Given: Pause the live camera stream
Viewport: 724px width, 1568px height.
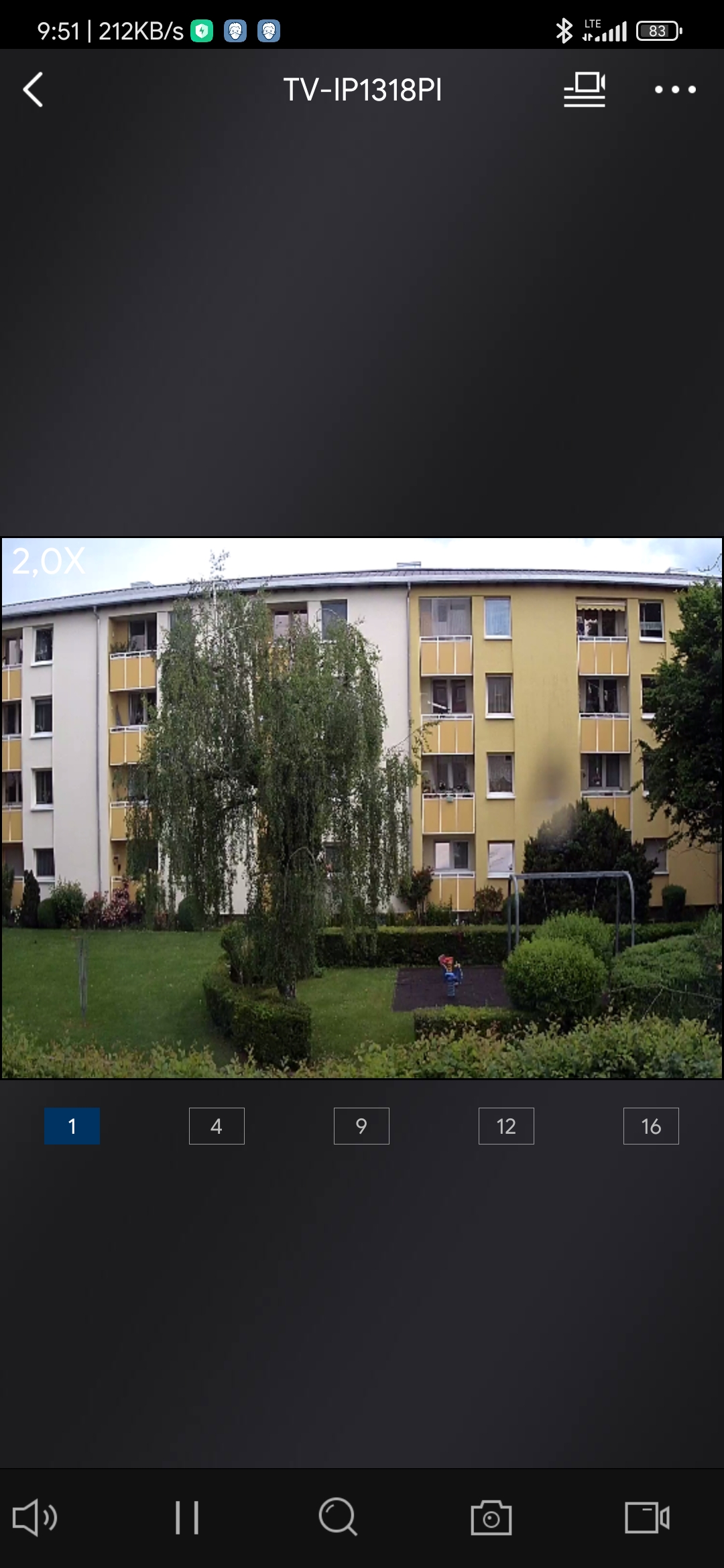Looking at the screenshot, I should tap(186, 1517).
